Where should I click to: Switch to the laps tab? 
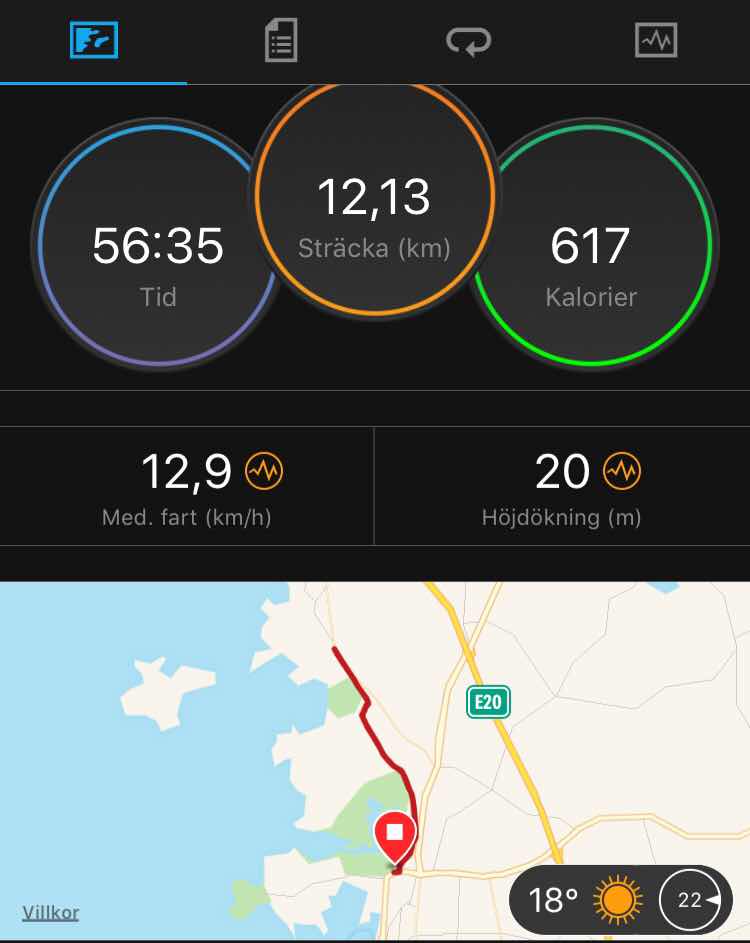pos(468,42)
